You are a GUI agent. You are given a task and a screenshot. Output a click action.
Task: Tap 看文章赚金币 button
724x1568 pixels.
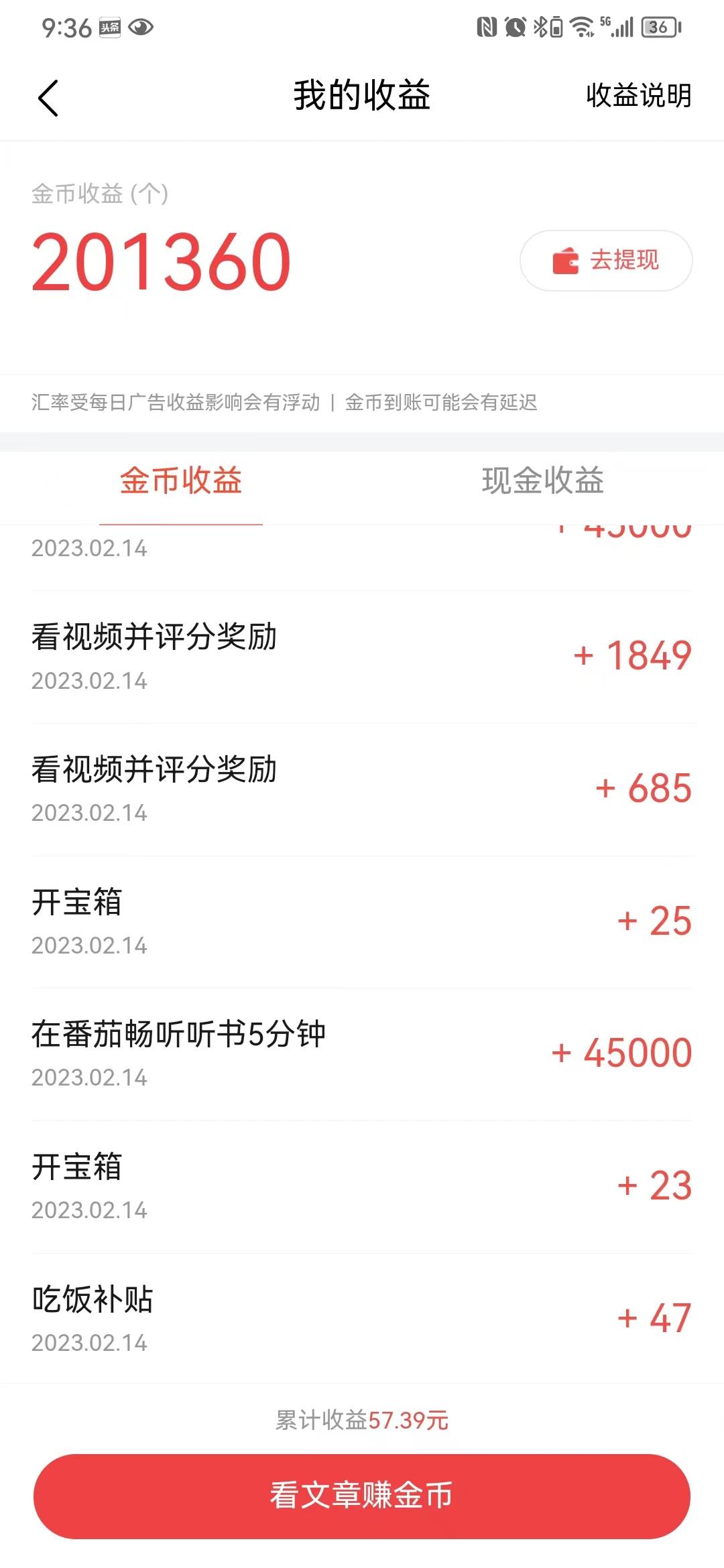[x=362, y=1496]
